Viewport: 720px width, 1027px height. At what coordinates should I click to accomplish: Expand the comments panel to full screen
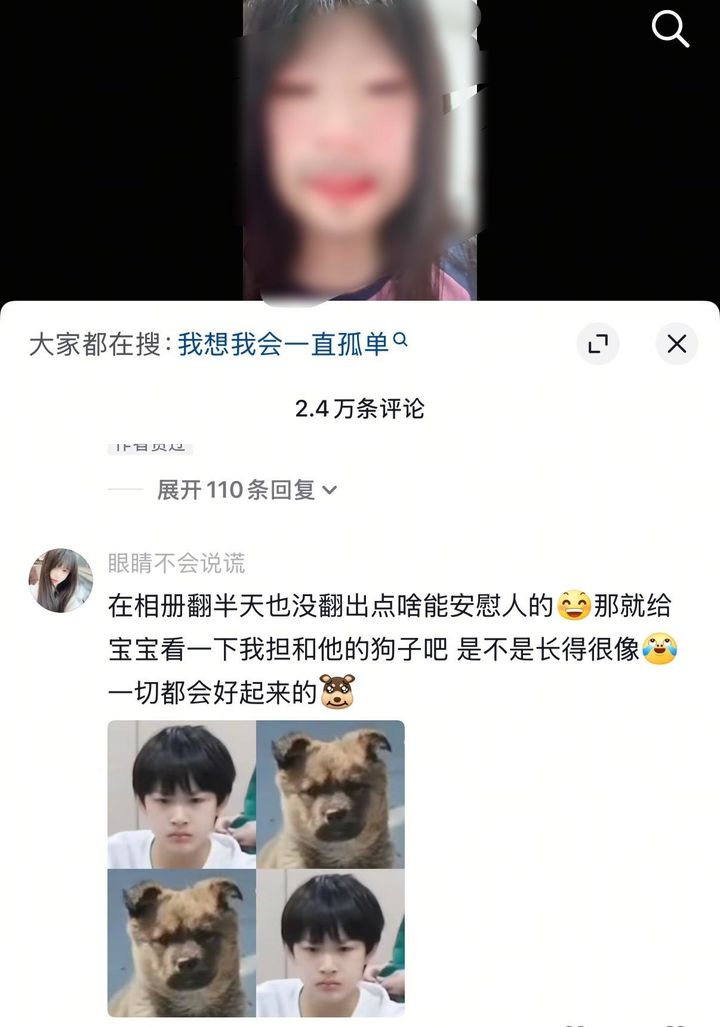tap(598, 345)
